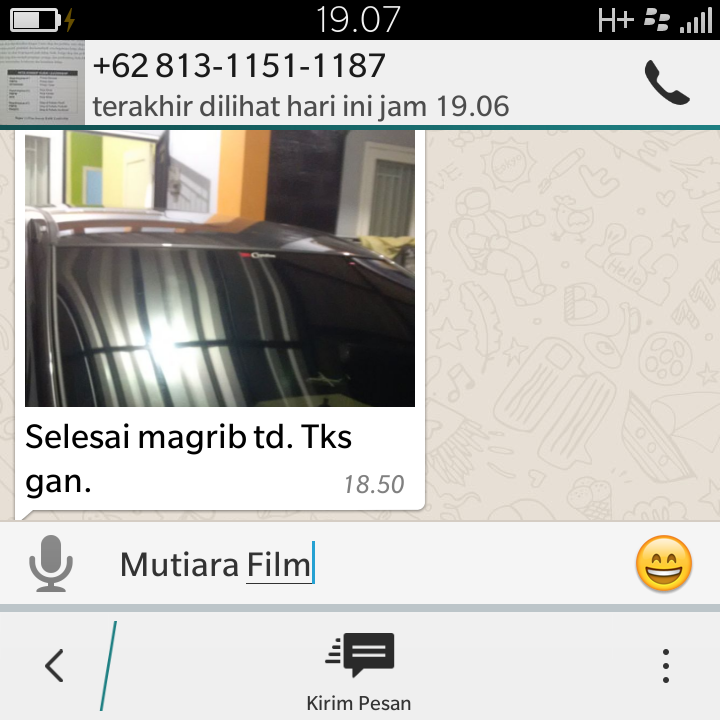Call this contact using the phone icon

coord(666,84)
